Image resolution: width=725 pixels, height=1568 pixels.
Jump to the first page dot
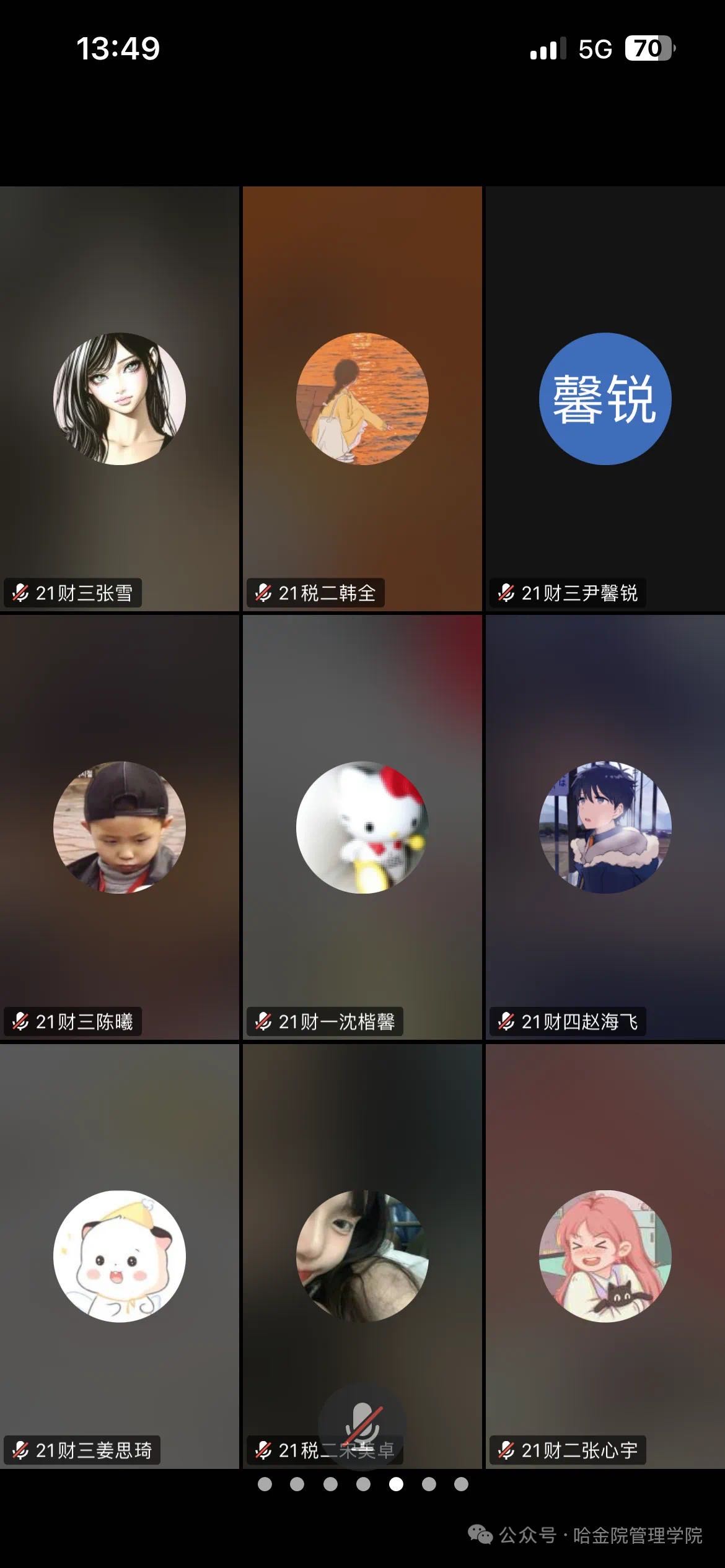[265, 1484]
